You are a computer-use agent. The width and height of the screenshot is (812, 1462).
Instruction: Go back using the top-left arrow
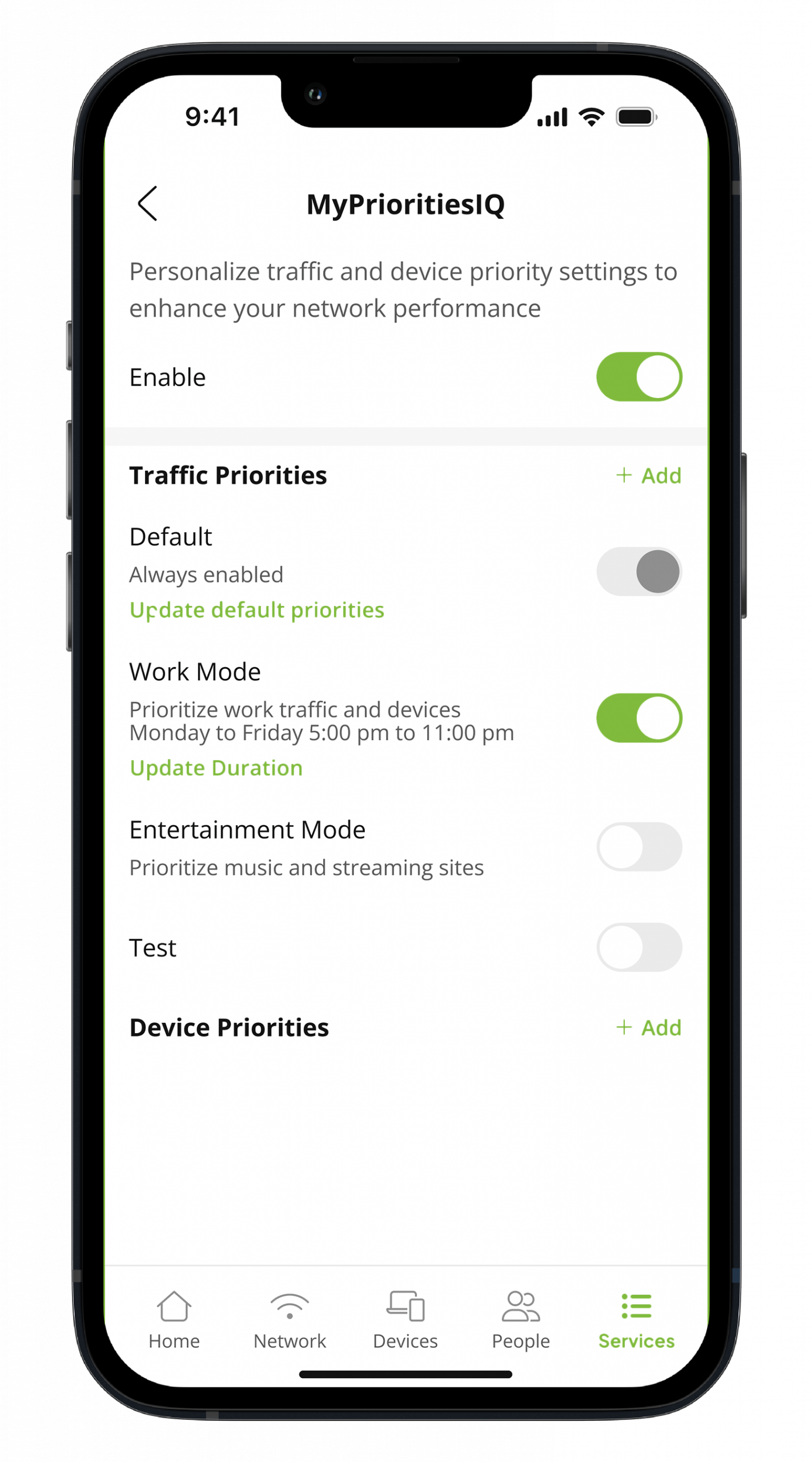click(148, 204)
